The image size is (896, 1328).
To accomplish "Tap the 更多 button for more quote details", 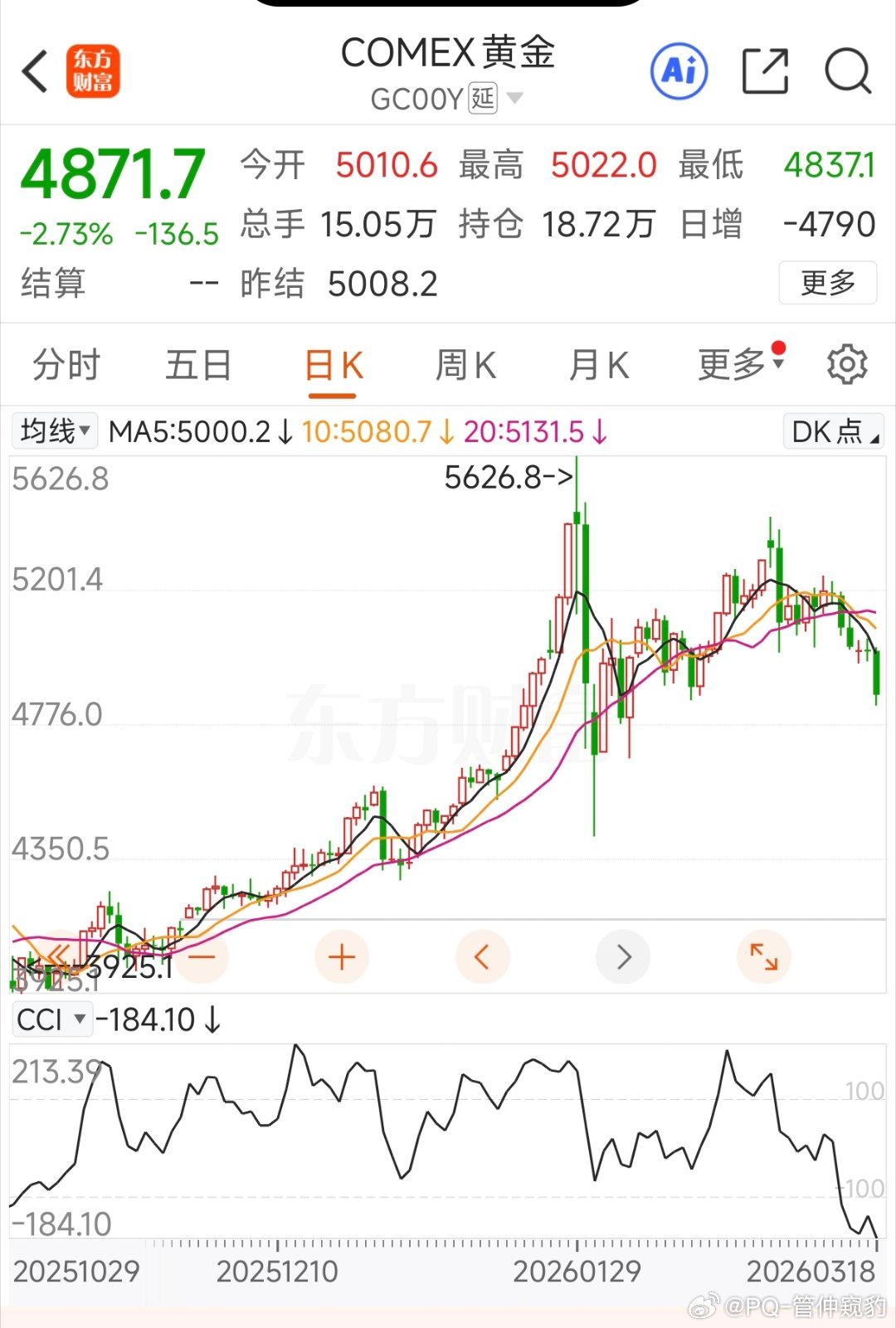I will [827, 283].
